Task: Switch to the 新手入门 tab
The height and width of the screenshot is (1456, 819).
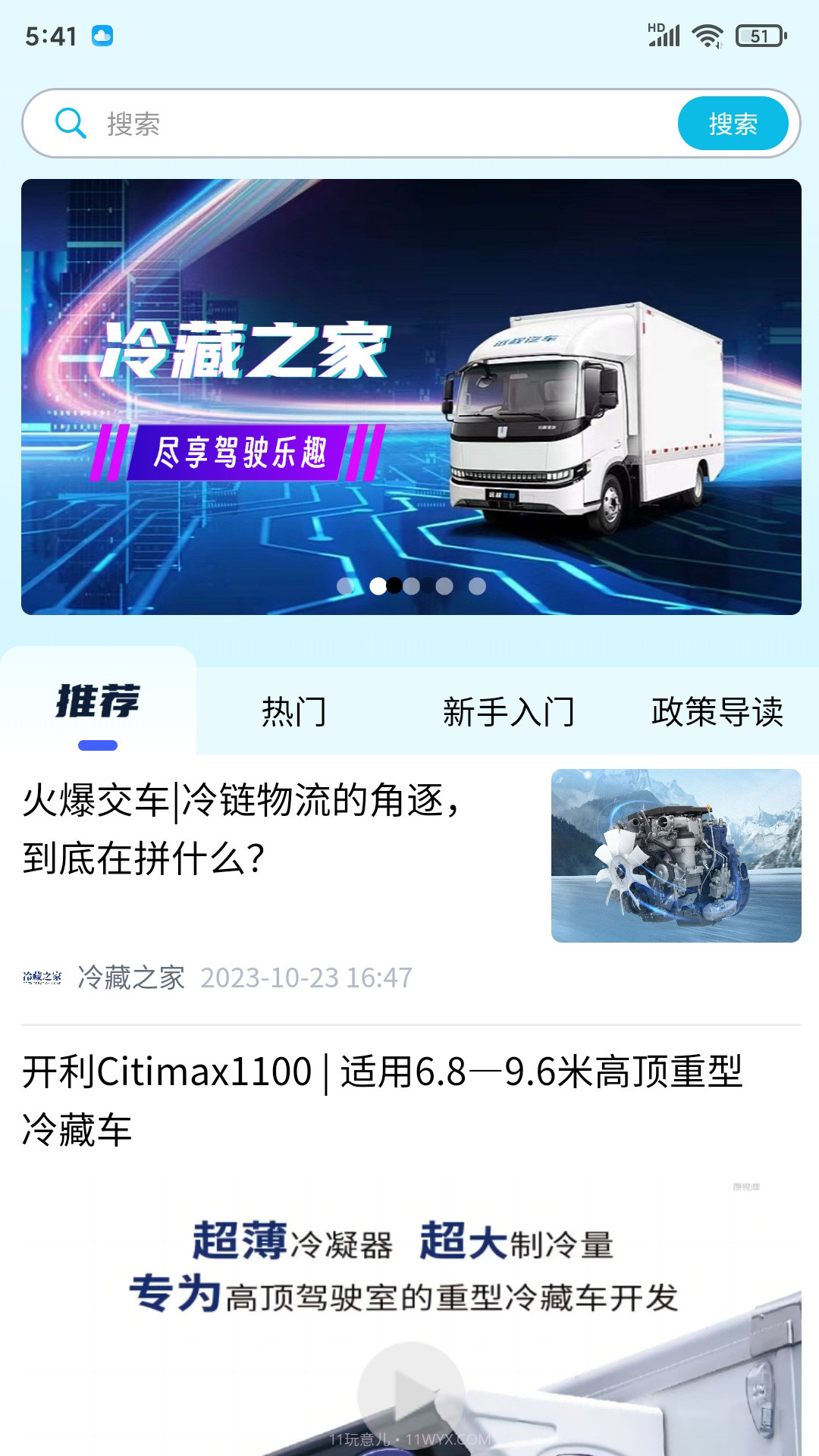Action: 509,709
